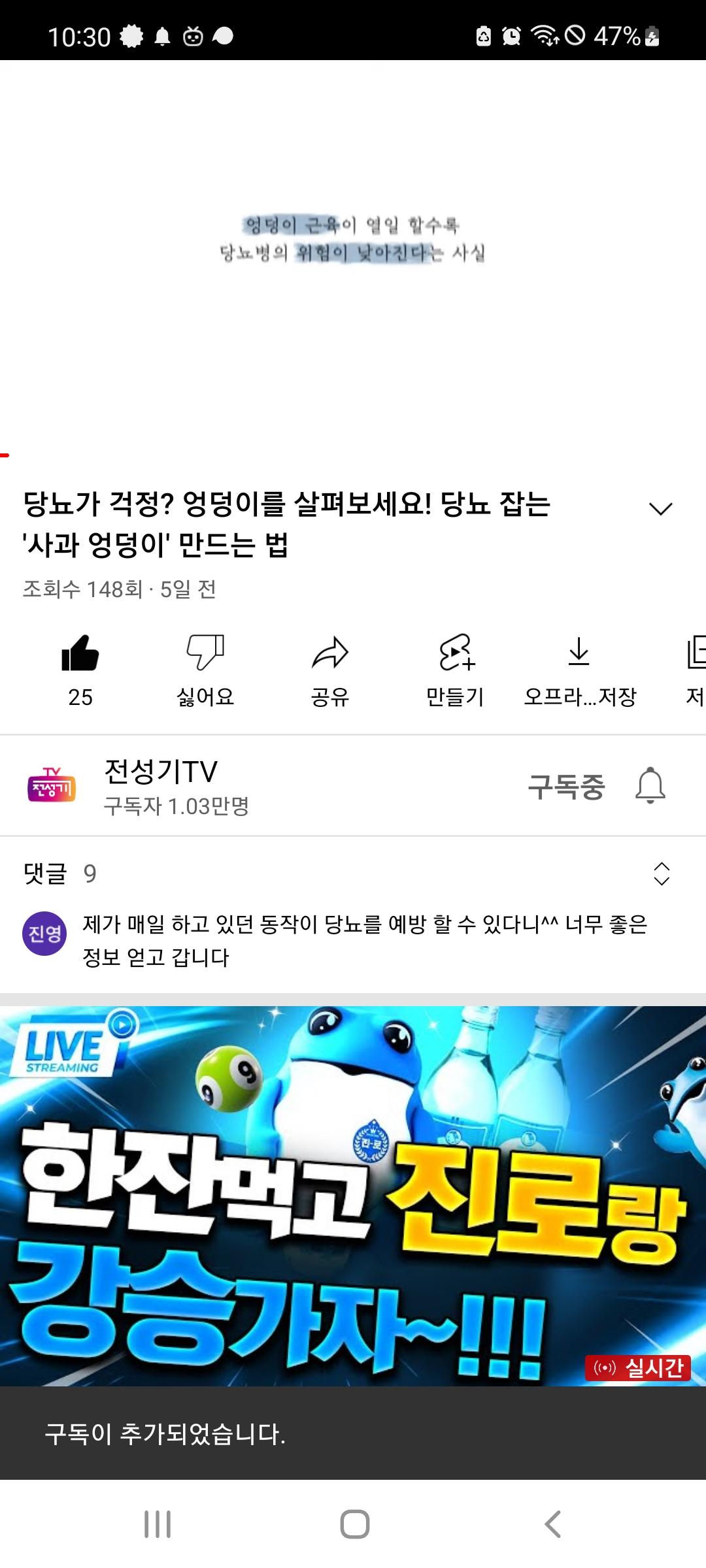Share this video via 공유
Viewport: 706px width, 1568px height.
pyautogui.click(x=329, y=670)
